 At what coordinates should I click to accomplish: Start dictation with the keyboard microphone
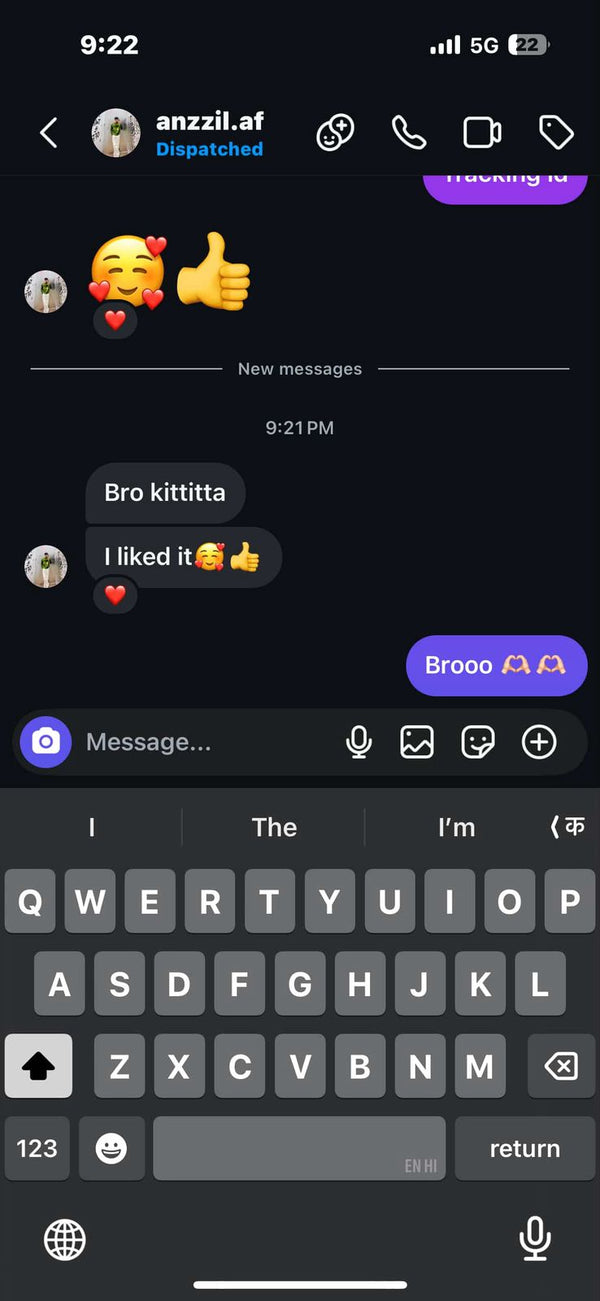[535, 1240]
